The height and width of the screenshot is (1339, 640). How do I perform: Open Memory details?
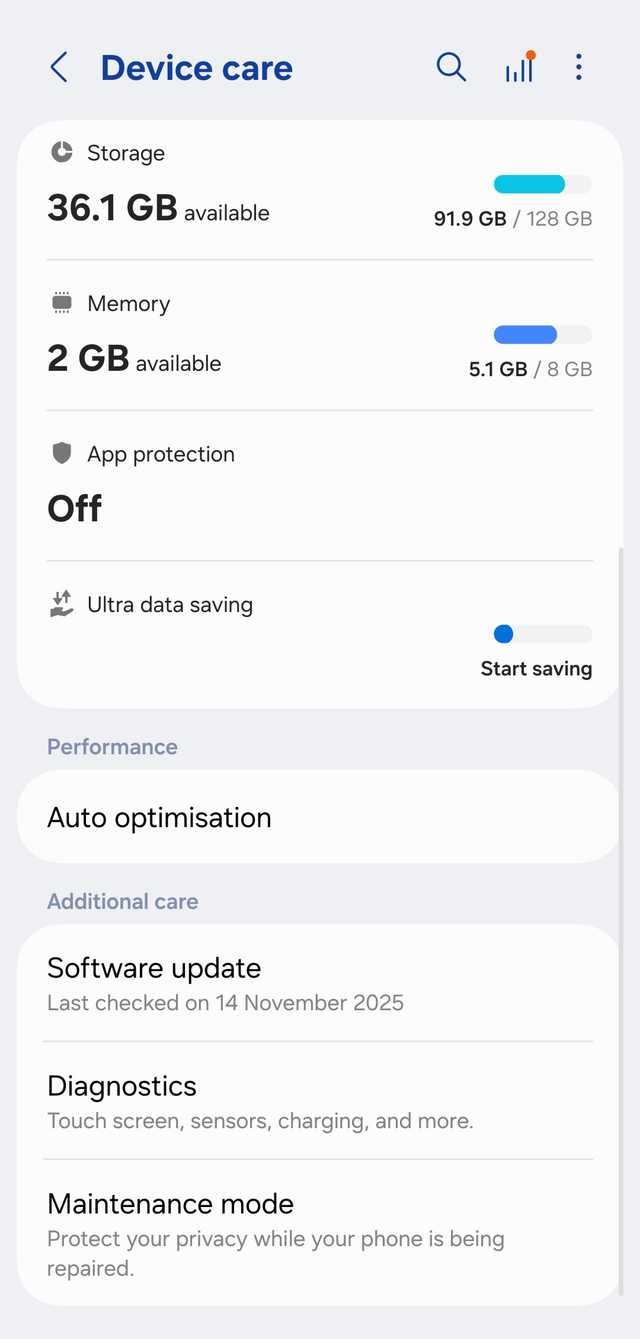319,338
